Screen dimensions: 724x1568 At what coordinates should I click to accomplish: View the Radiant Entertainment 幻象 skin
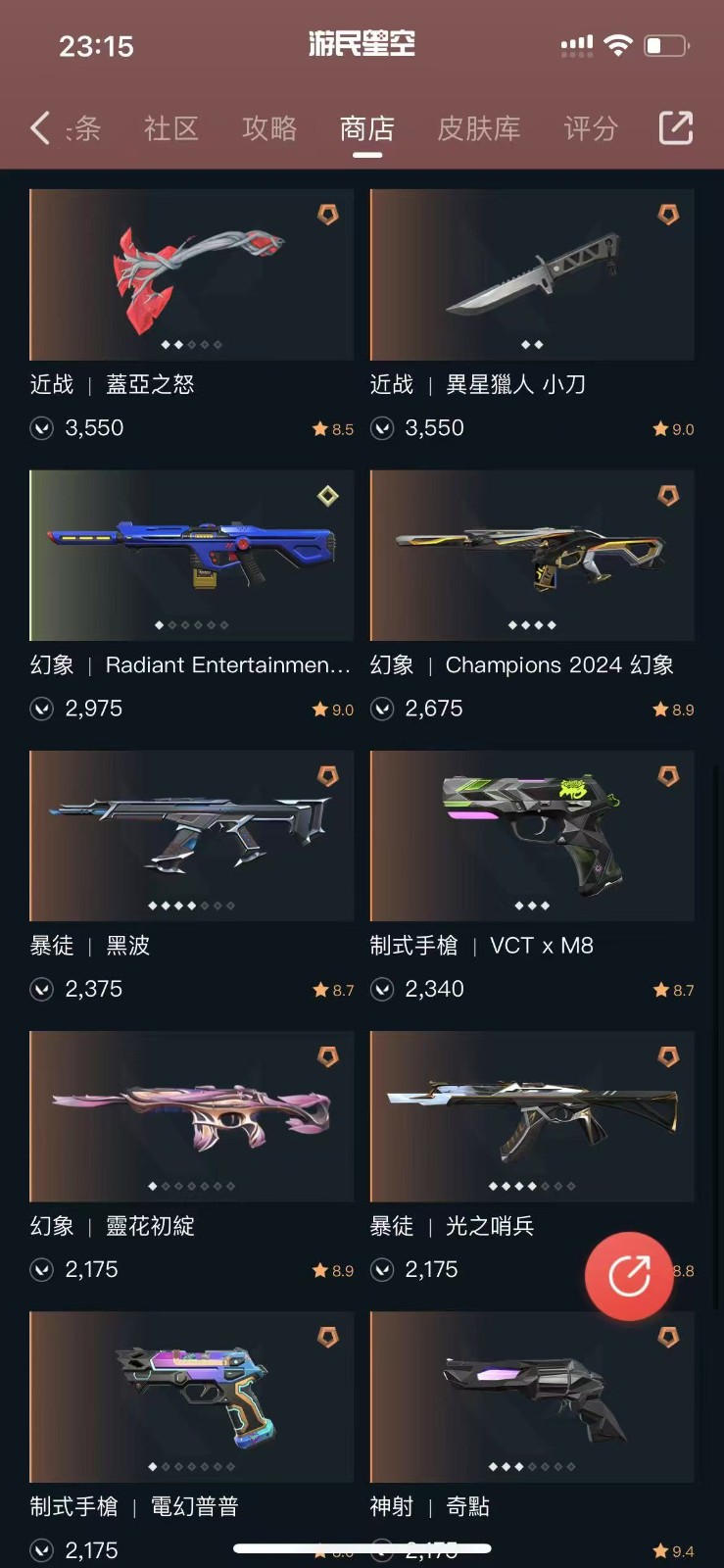tap(192, 597)
